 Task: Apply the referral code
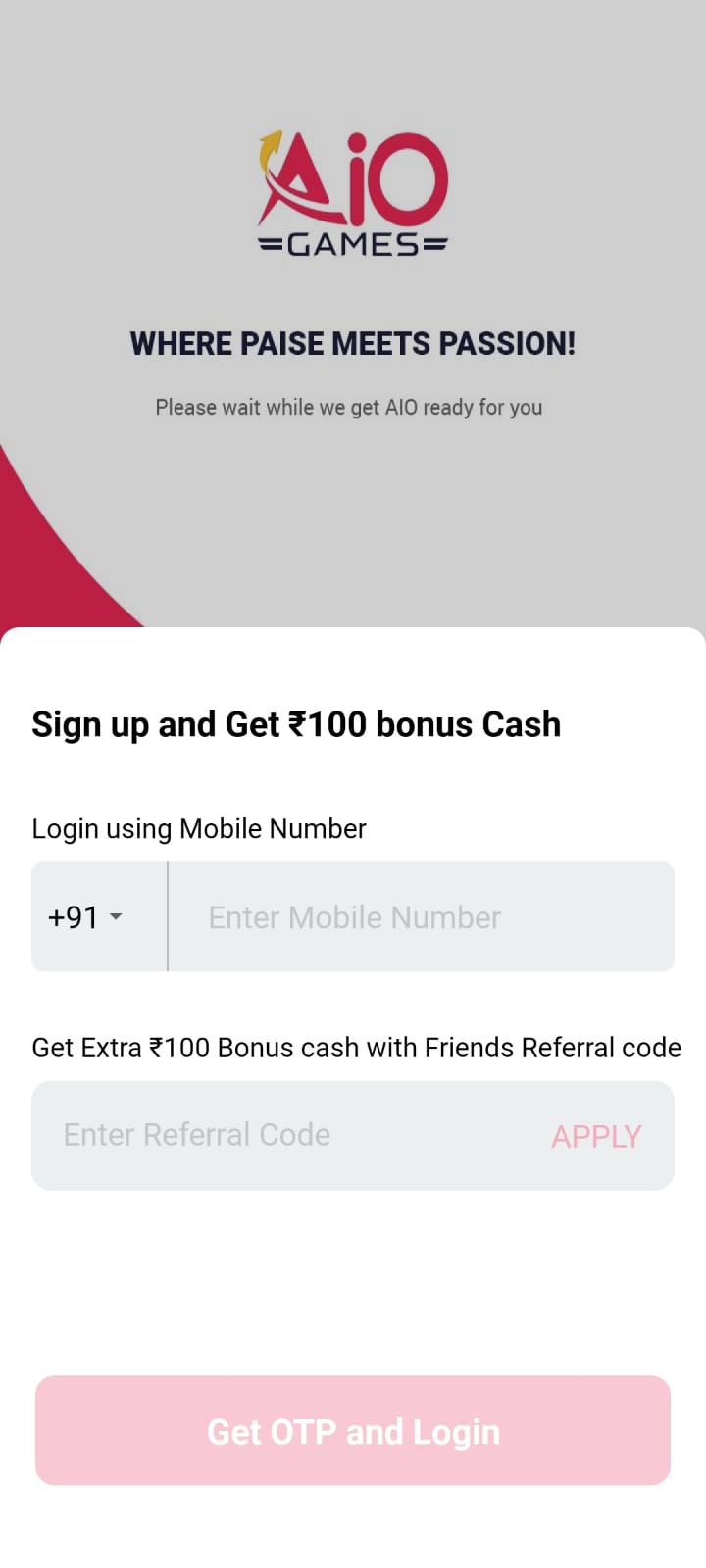coord(596,1136)
